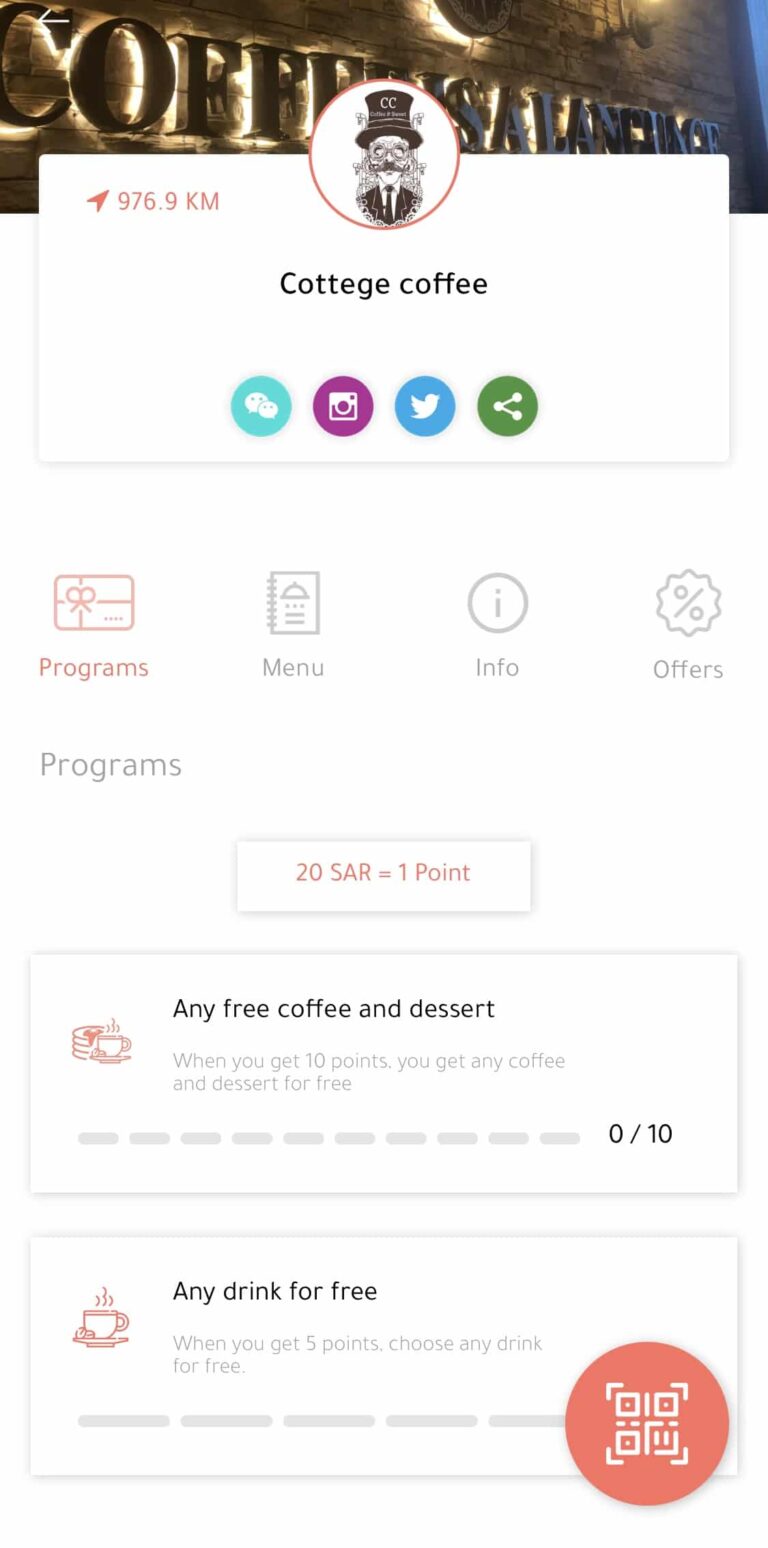Open the WeChat social icon
This screenshot has width=768, height=1548.
[x=261, y=406]
